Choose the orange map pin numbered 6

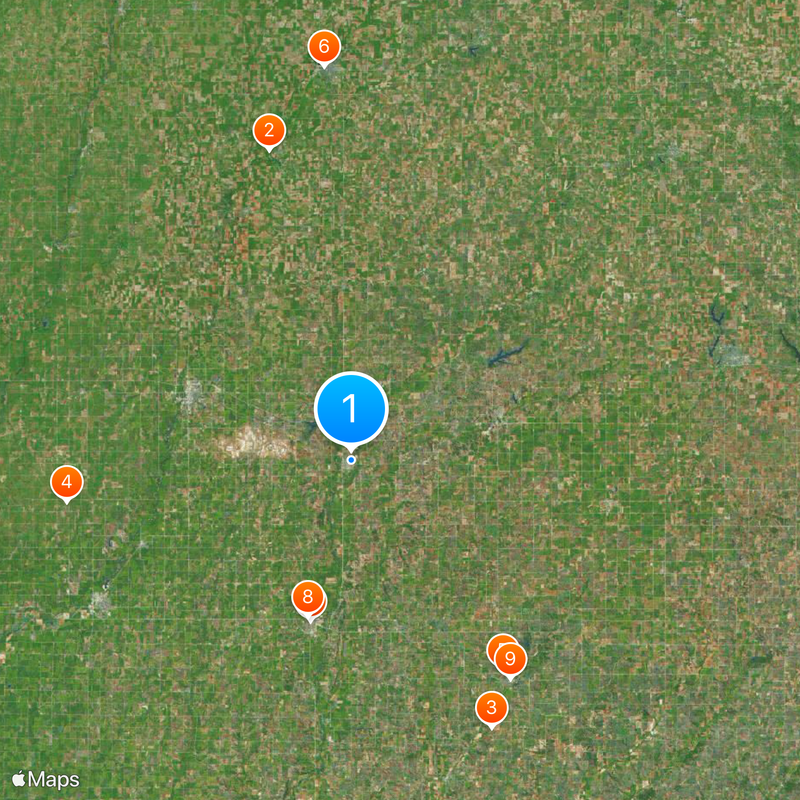click(323, 46)
